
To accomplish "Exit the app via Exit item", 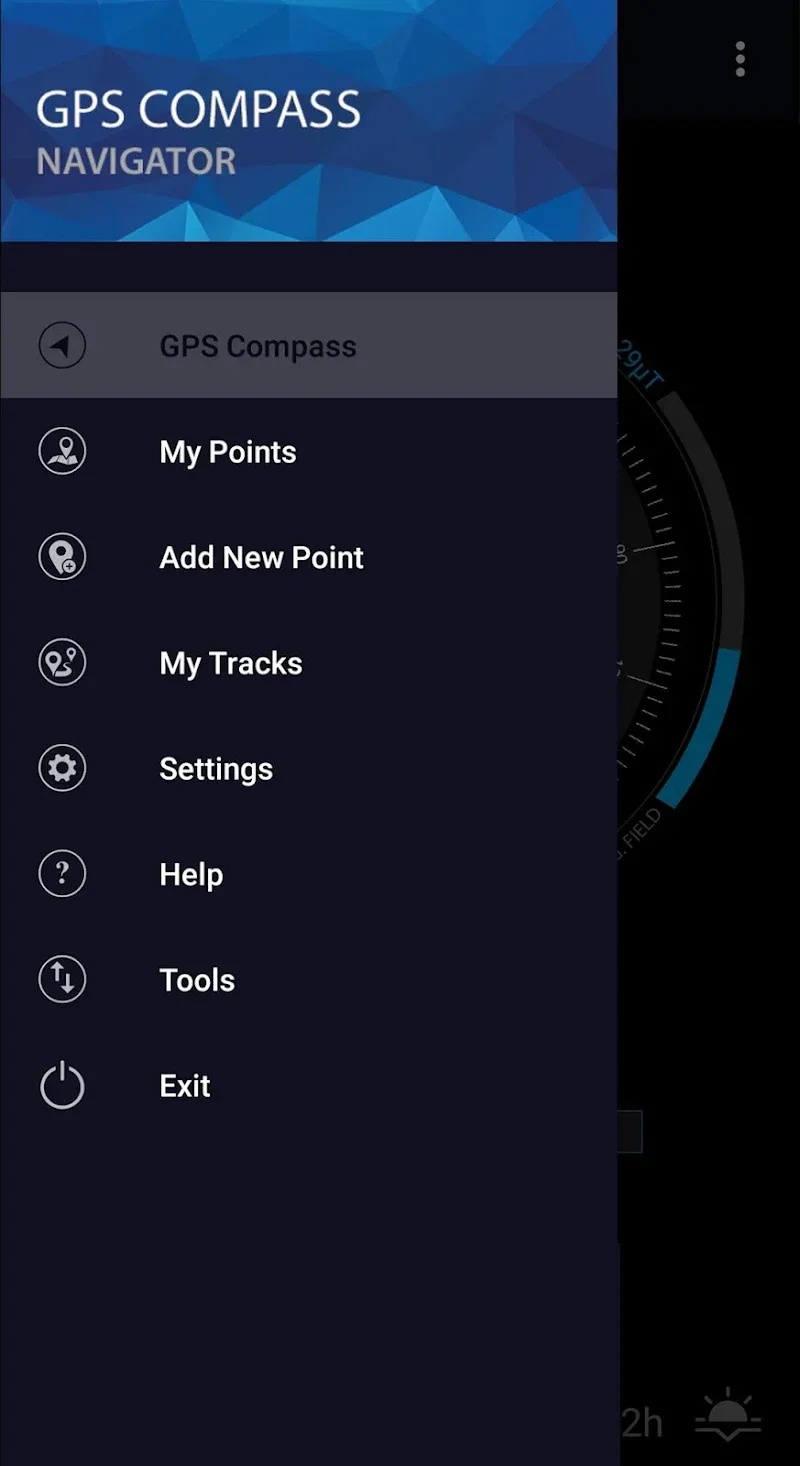I will click(185, 1086).
